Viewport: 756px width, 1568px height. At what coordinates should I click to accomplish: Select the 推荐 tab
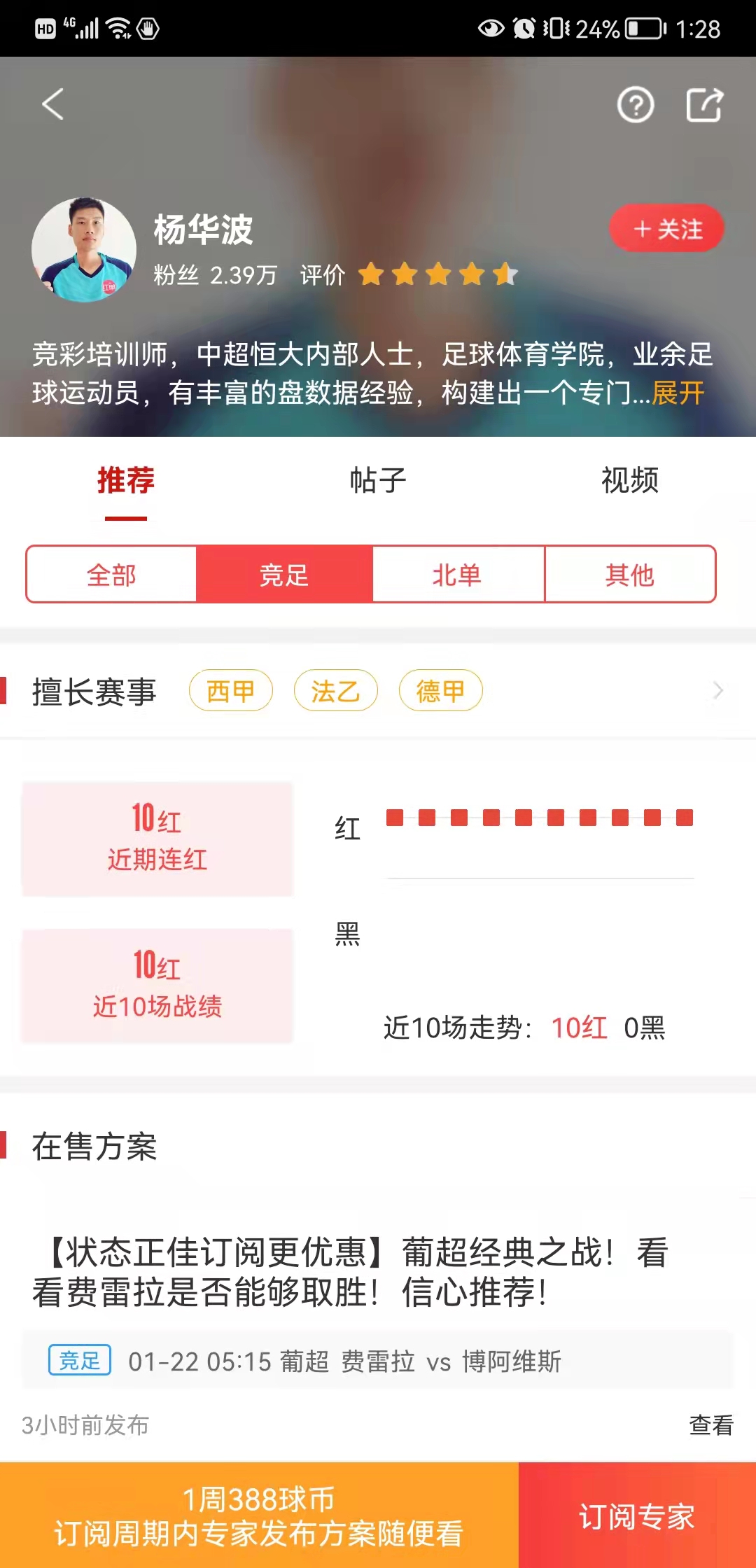126,480
